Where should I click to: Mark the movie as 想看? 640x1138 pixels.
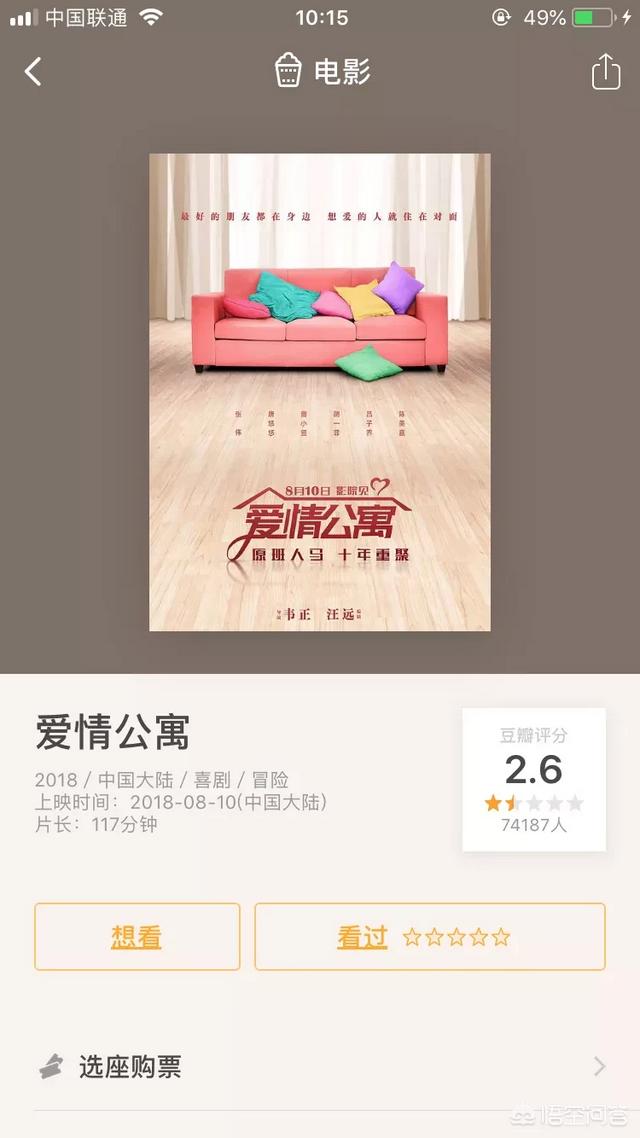point(137,937)
